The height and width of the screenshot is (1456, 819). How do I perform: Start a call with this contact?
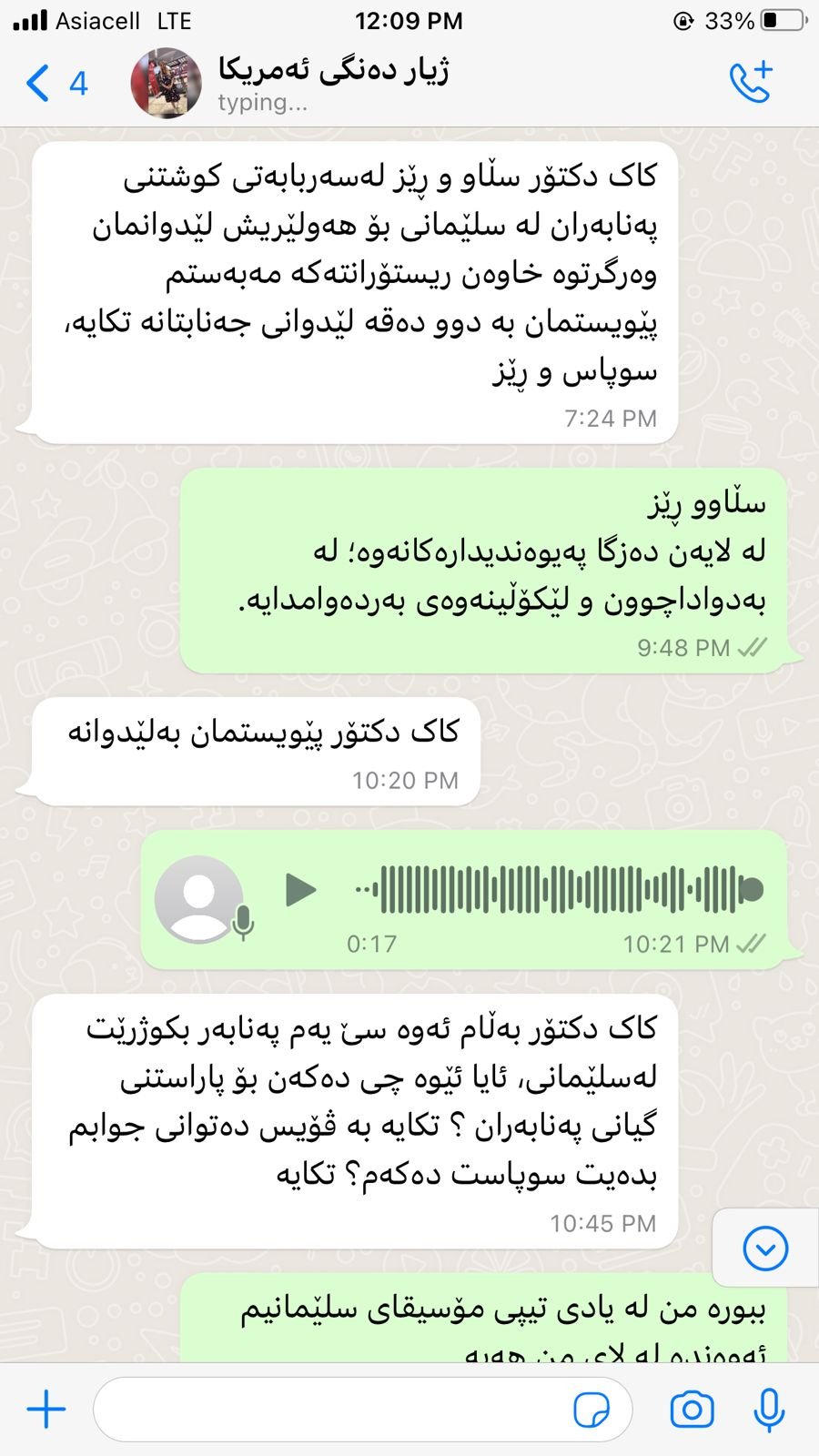coord(751,83)
